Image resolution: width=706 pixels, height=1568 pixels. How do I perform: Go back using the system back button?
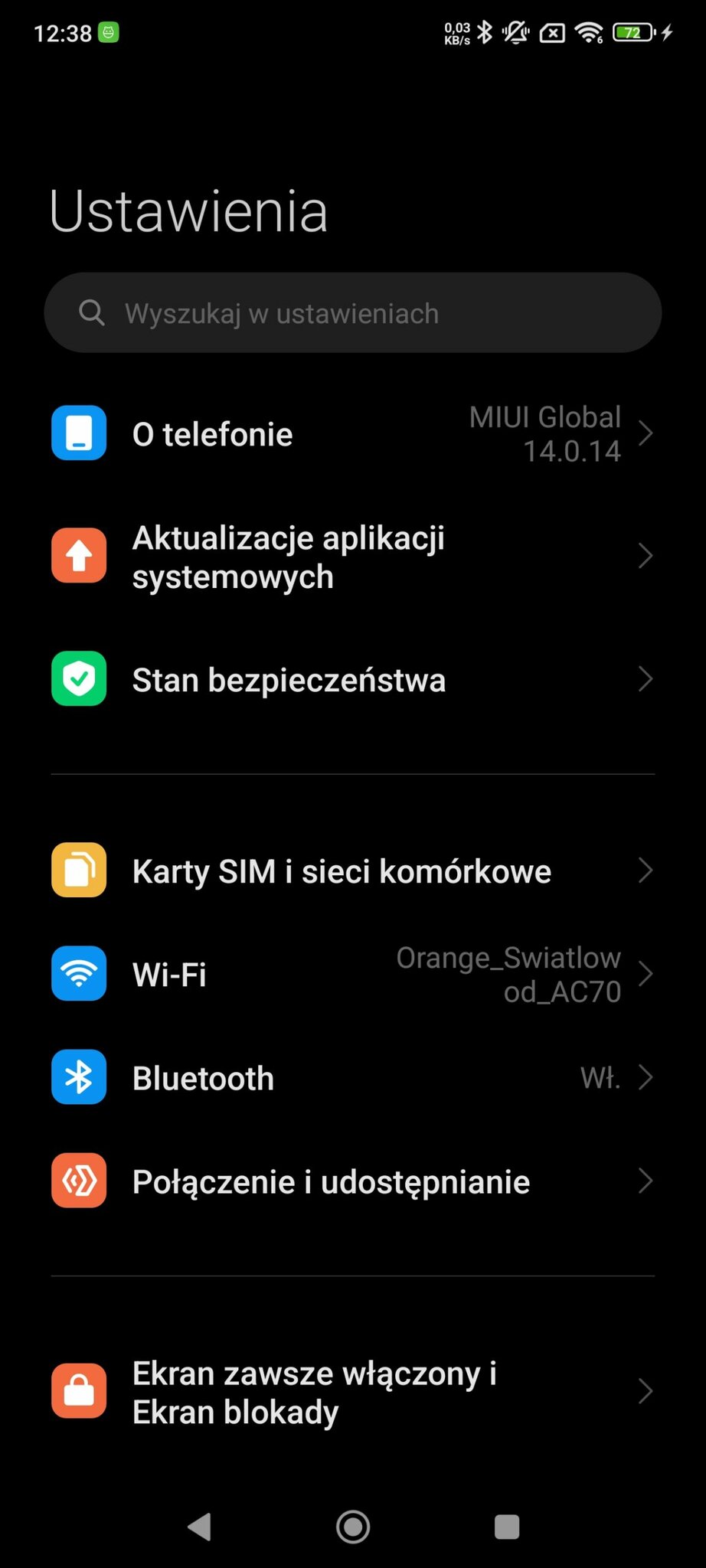(x=200, y=1527)
